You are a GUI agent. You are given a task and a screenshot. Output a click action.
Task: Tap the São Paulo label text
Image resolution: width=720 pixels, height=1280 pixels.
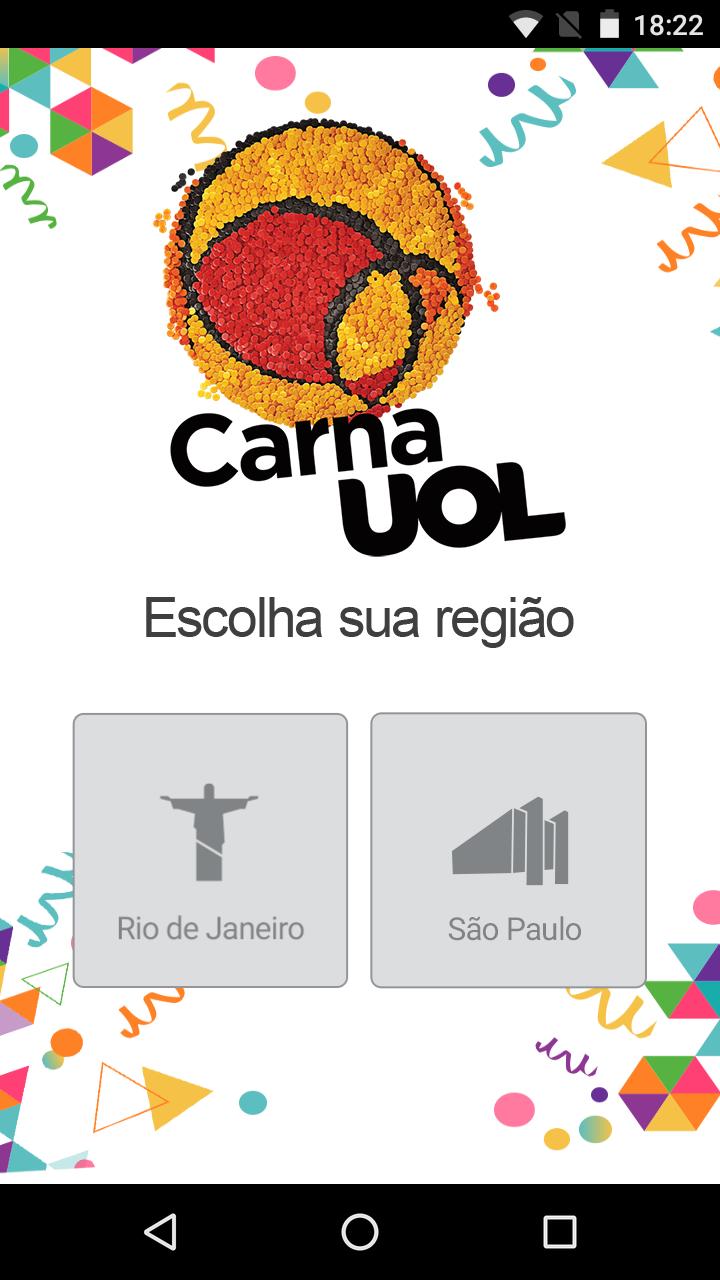[516, 928]
